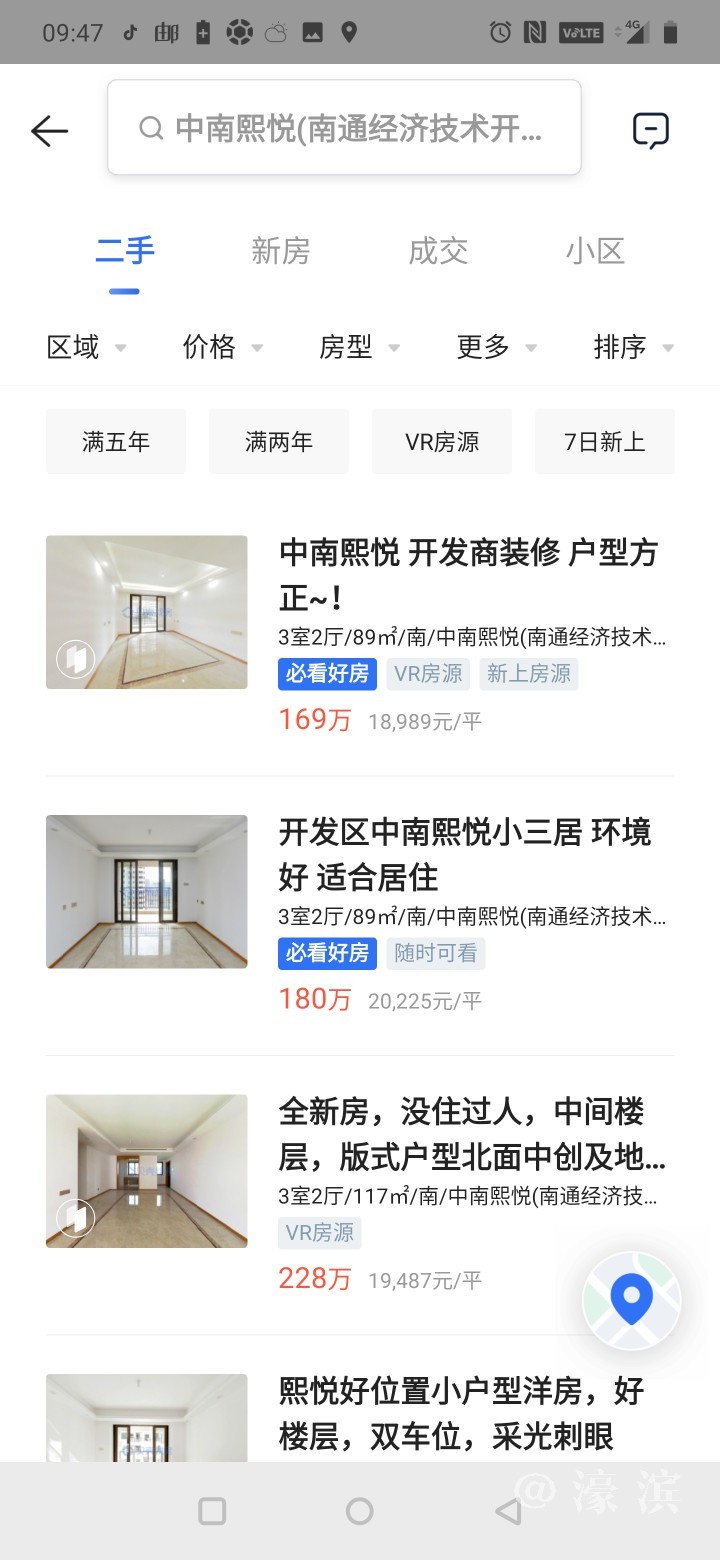
Task: Switch to the 成交 tab
Action: click(x=438, y=251)
